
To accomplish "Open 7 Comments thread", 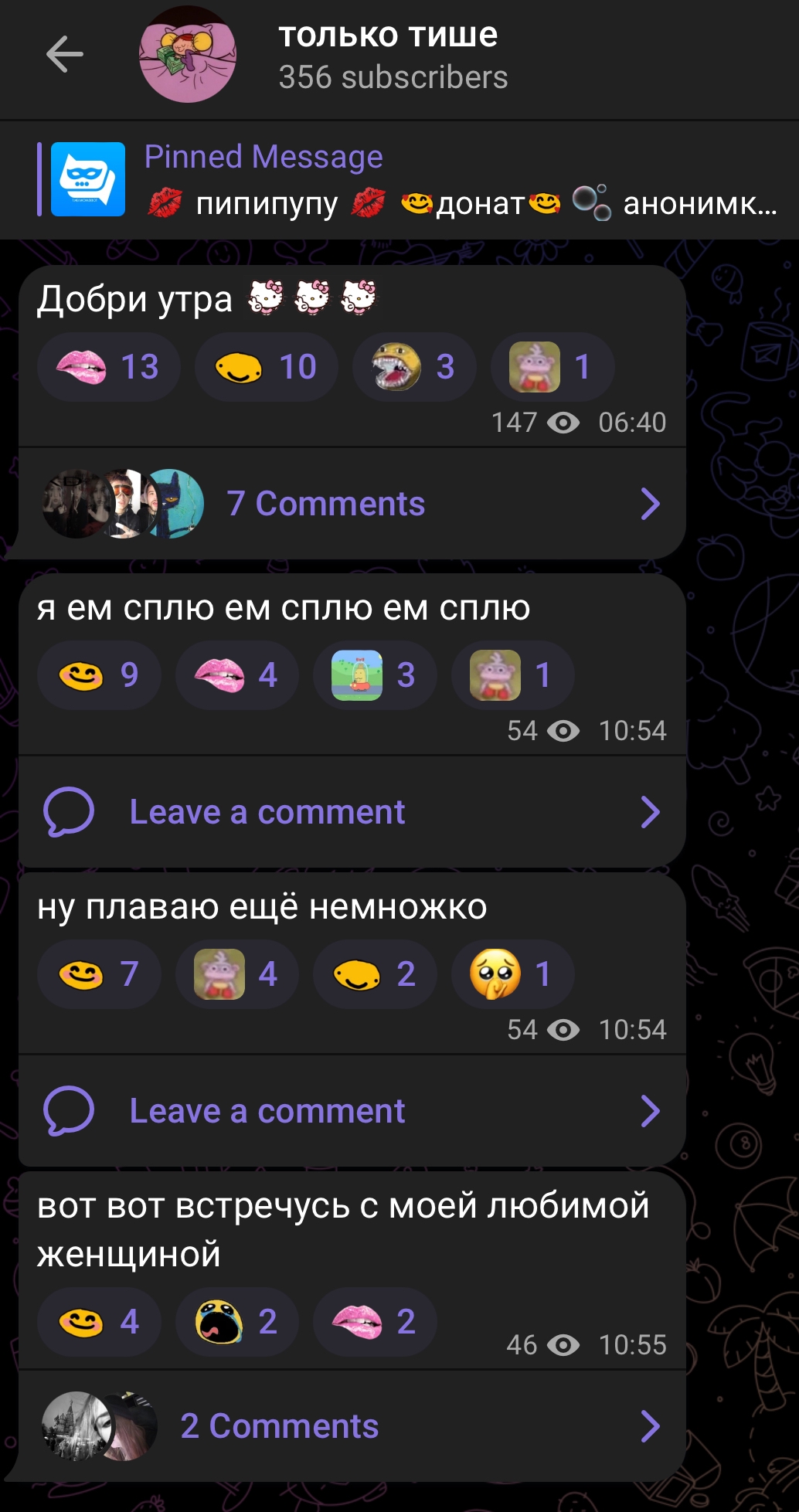I will point(352,504).
